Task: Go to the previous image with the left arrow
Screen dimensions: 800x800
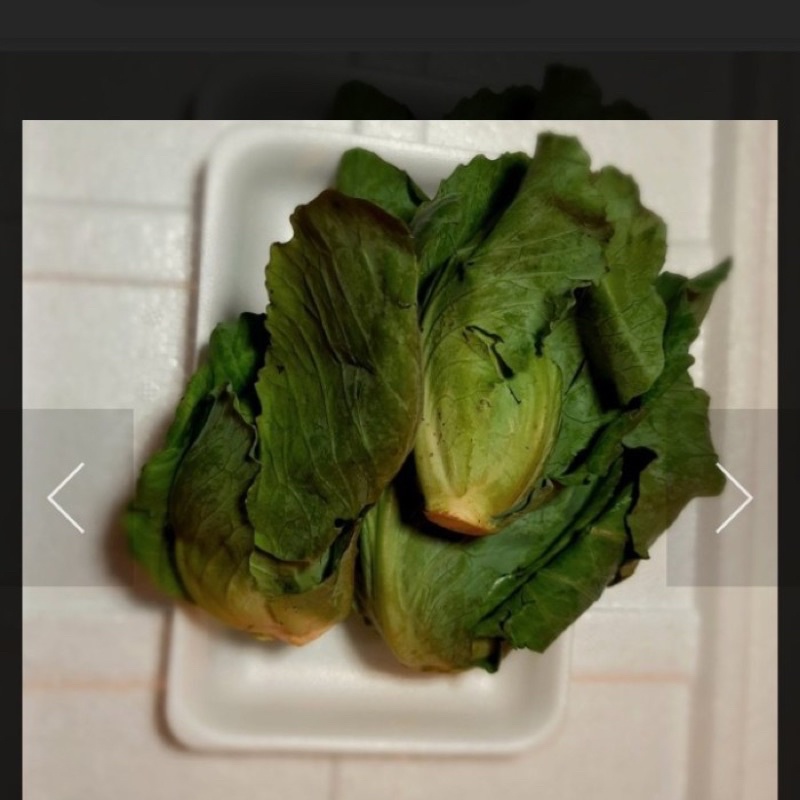Action: coord(66,497)
